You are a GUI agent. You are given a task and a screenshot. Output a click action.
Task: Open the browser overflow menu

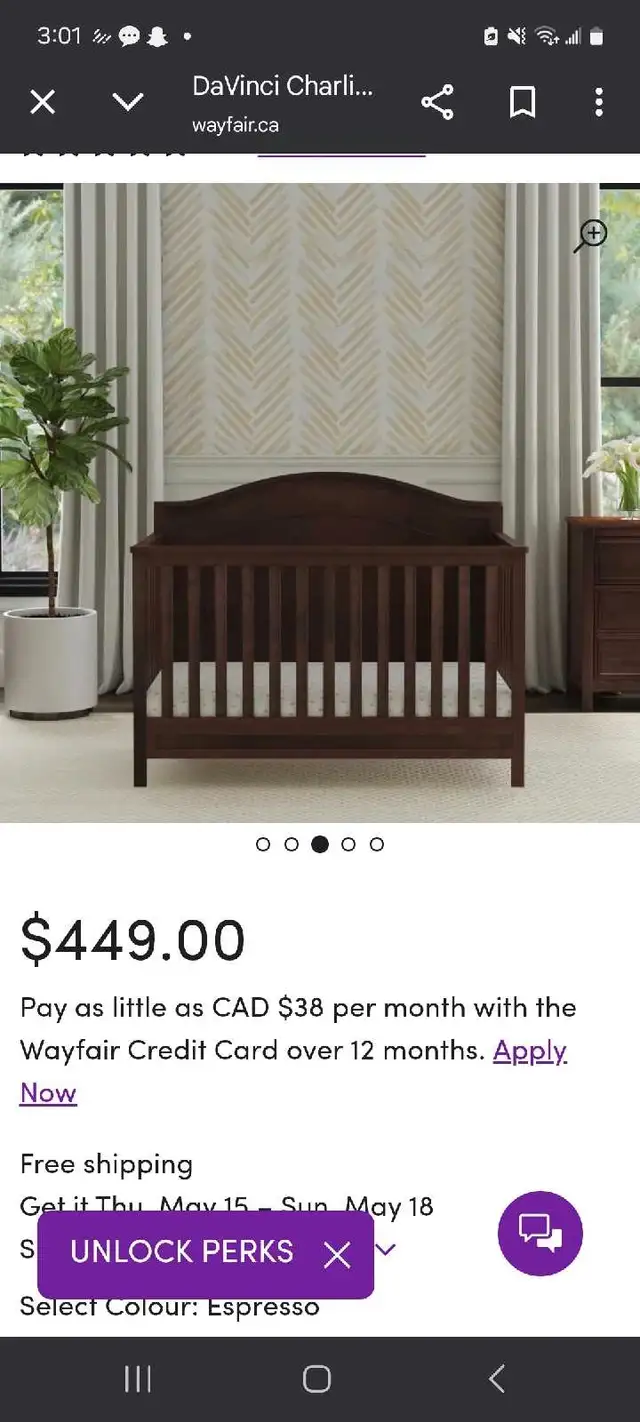(x=599, y=102)
